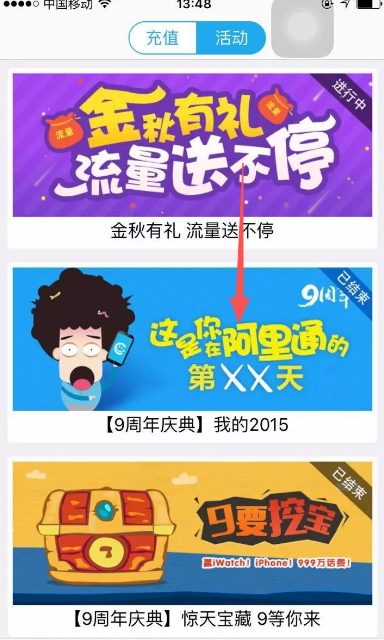Open the 惊天宝藏 9等你来 card
Viewport: 384px width, 640px height.
(x=192, y=547)
